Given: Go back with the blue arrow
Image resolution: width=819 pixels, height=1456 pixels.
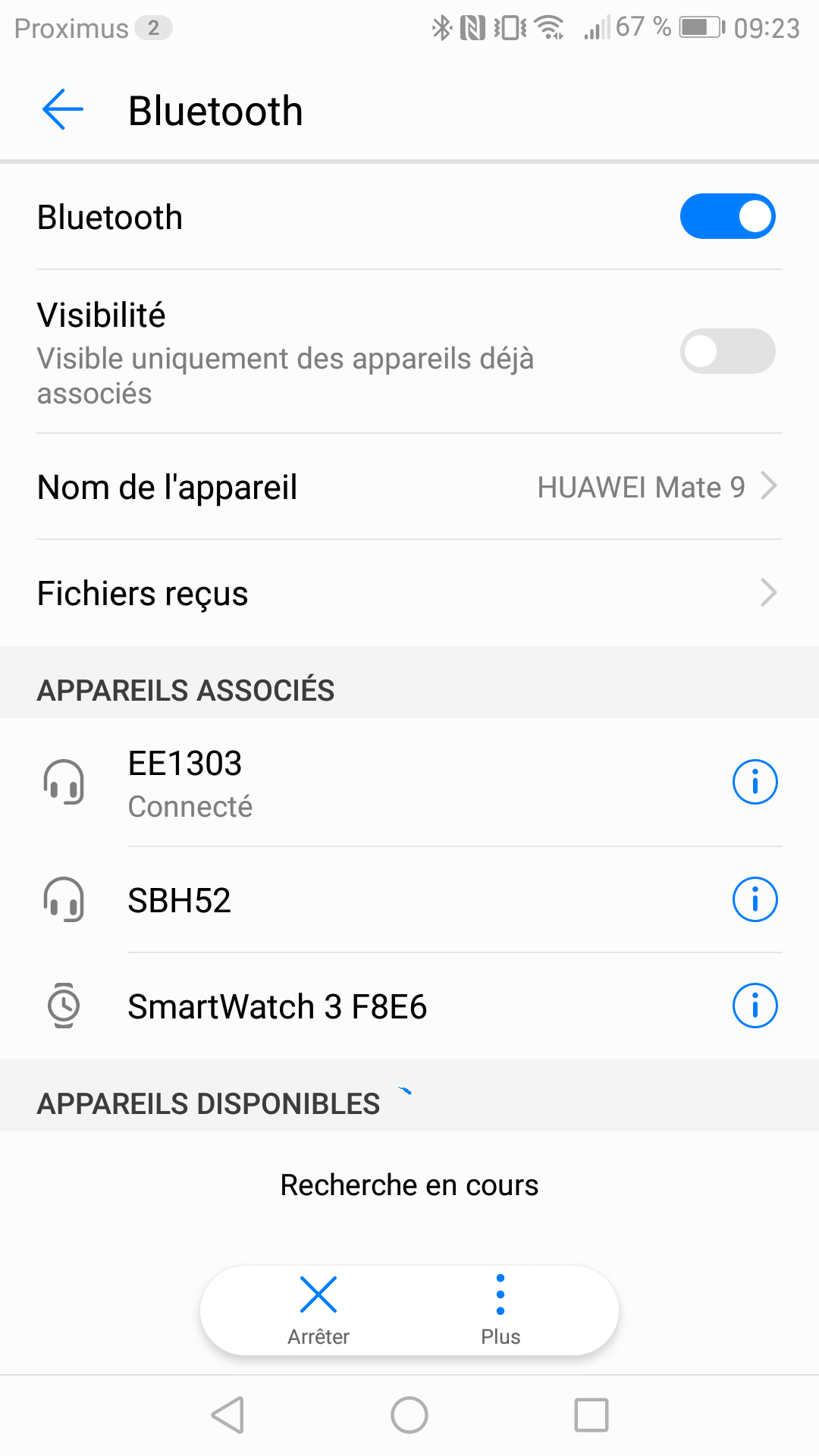Looking at the screenshot, I should [x=63, y=110].
